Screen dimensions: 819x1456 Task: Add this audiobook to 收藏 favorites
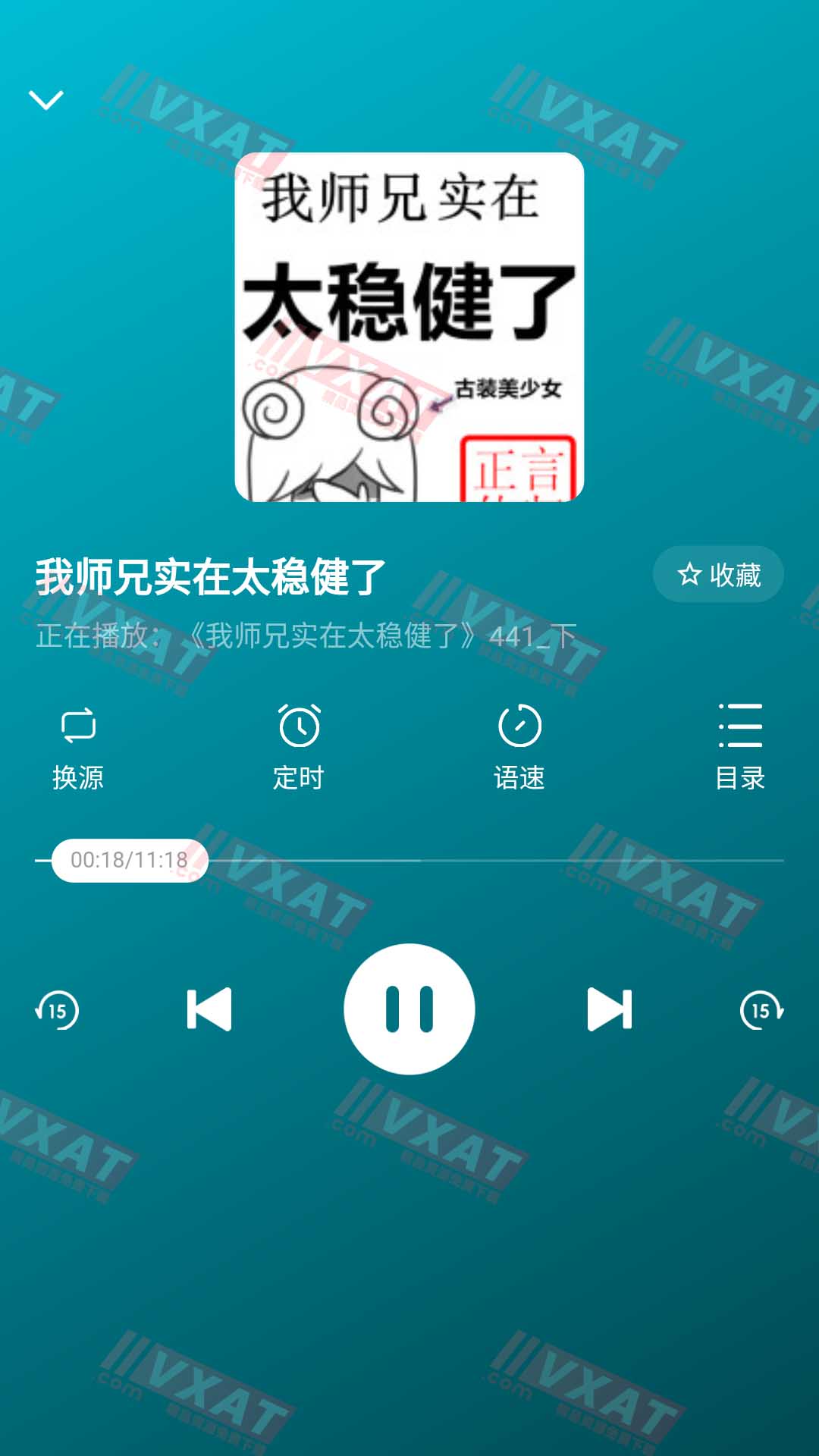coord(718,575)
